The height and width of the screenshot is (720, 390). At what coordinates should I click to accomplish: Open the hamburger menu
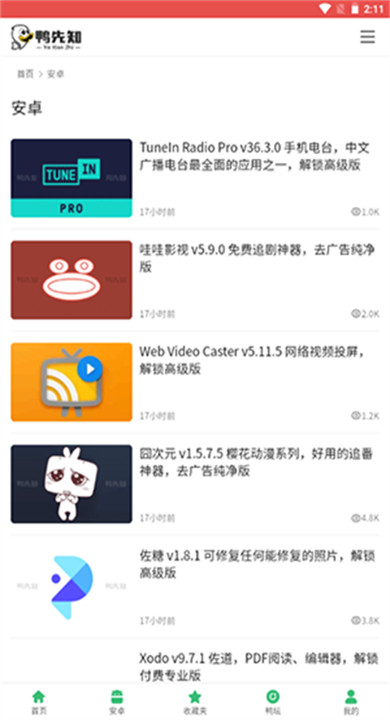(x=367, y=37)
